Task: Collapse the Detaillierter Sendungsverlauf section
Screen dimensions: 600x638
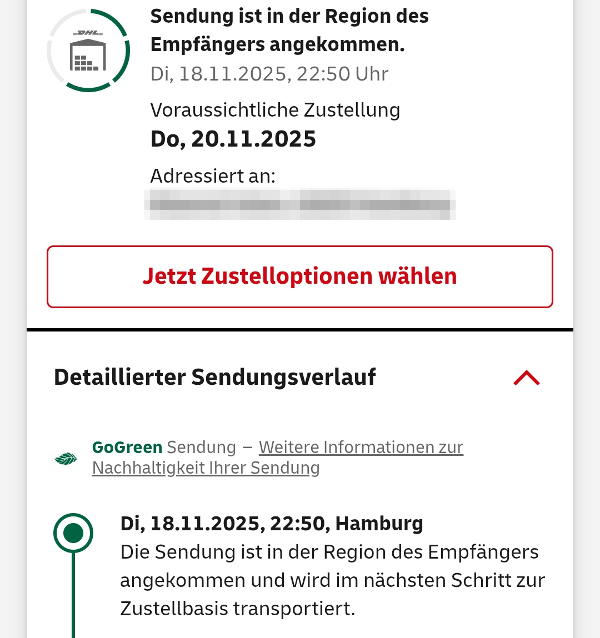Action: pyautogui.click(x=526, y=377)
